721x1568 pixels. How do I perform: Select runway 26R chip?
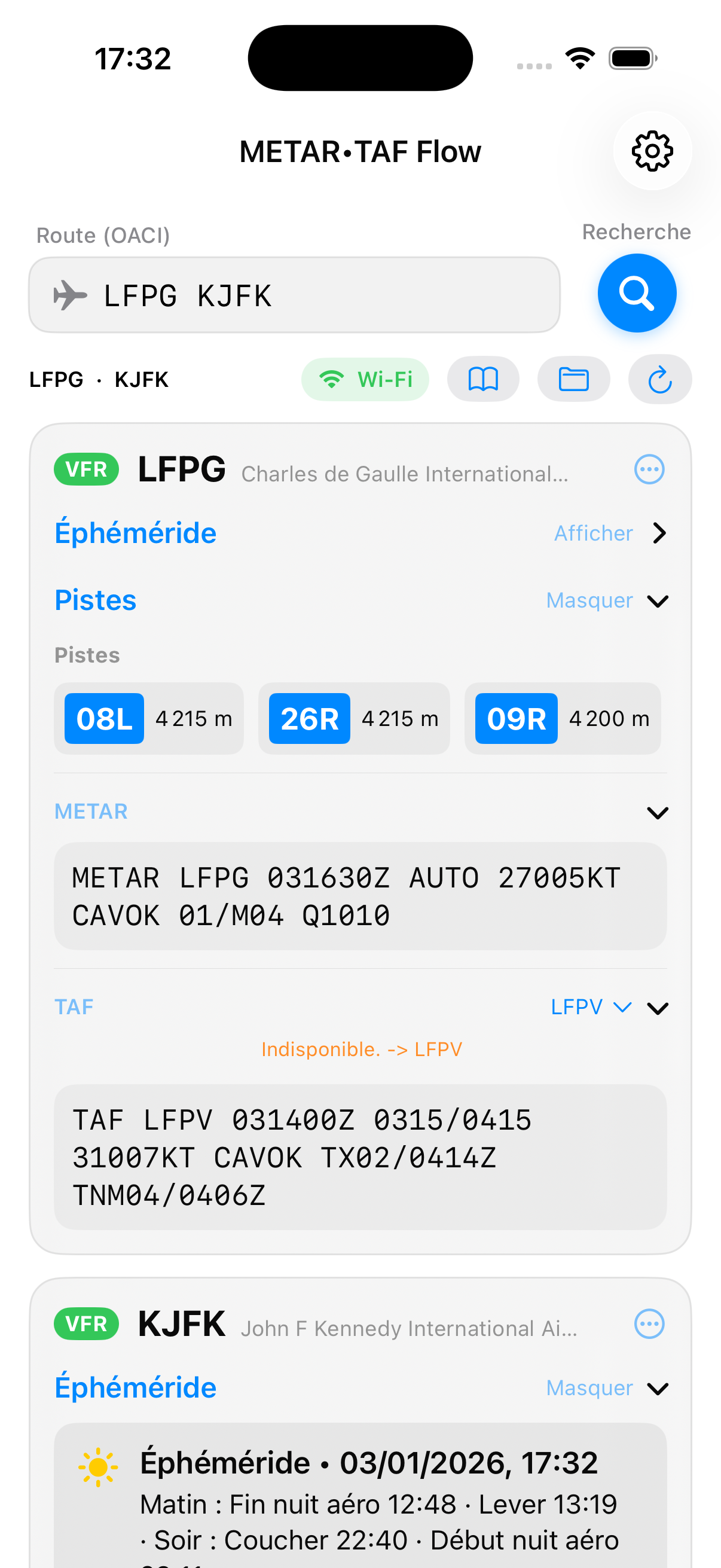353,719
